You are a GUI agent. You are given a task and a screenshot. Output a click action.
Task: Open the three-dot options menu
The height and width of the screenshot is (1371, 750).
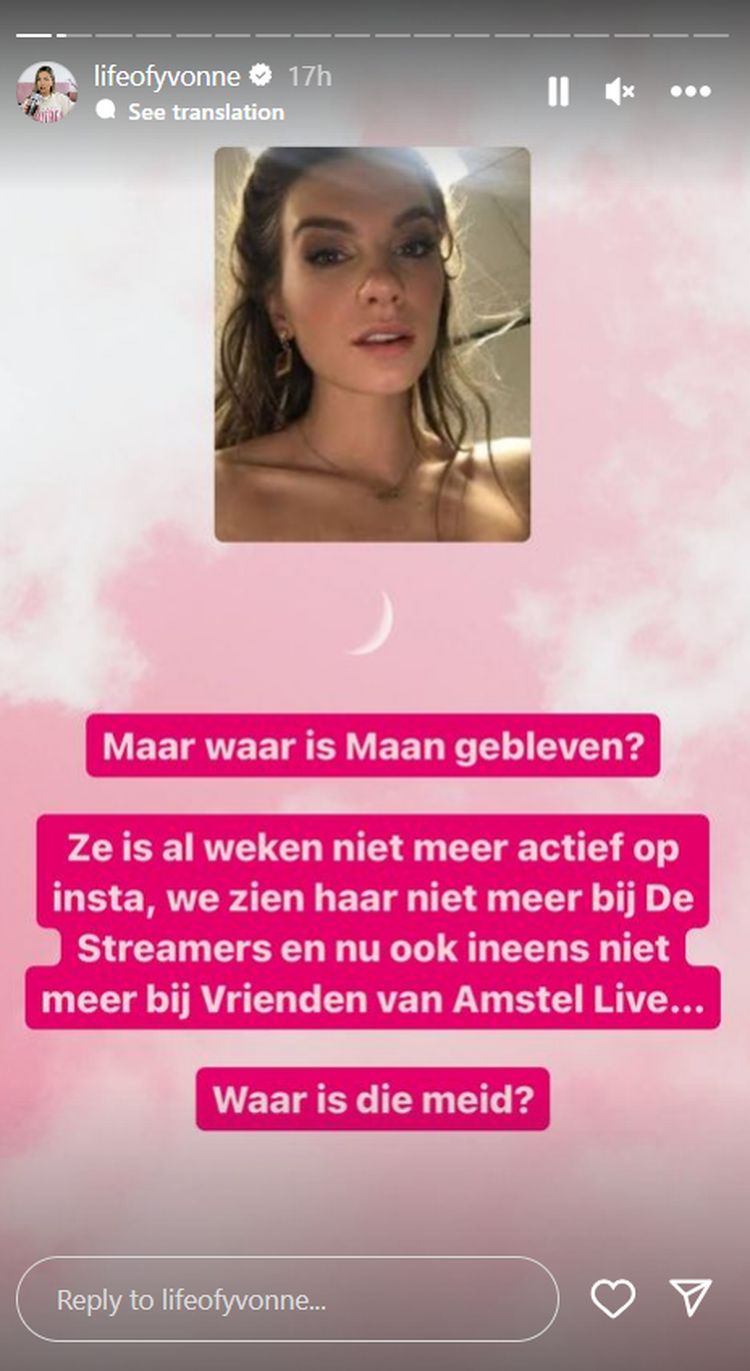[690, 92]
